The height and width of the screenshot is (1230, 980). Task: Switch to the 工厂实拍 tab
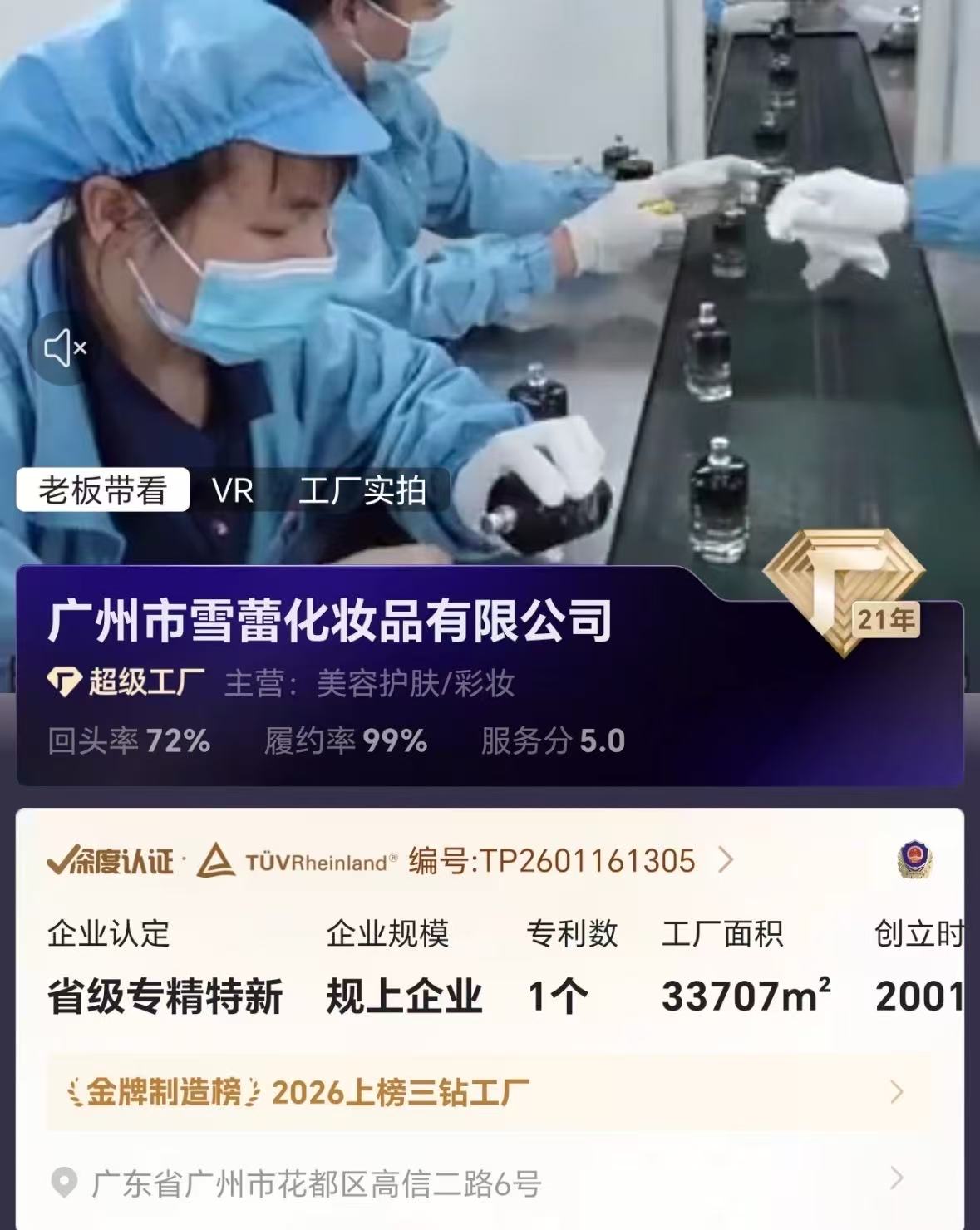[362, 490]
